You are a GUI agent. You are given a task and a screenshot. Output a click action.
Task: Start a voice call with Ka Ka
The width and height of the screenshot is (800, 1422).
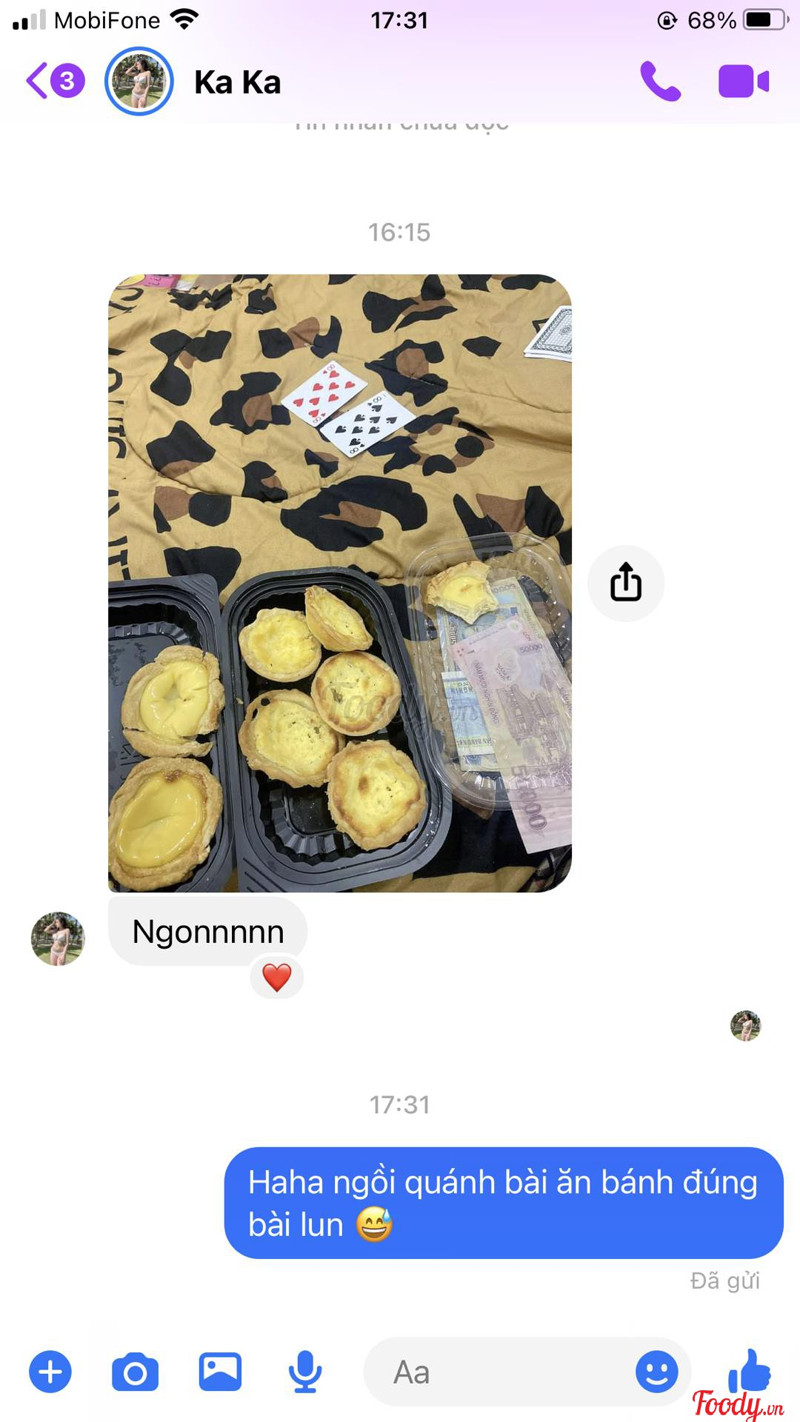660,81
